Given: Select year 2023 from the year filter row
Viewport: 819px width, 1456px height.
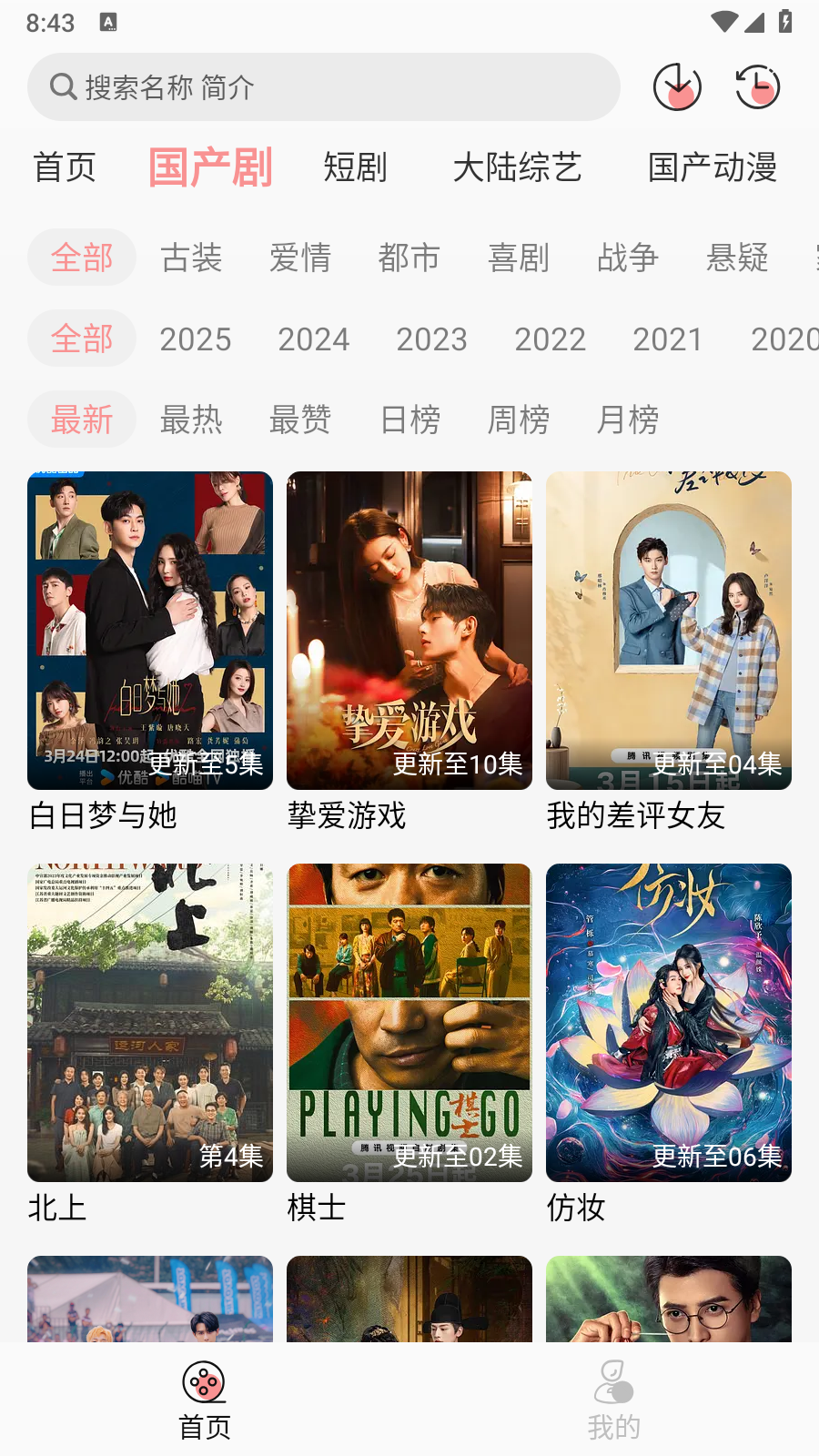Looking at the screenshot, I should pos(431,339).
